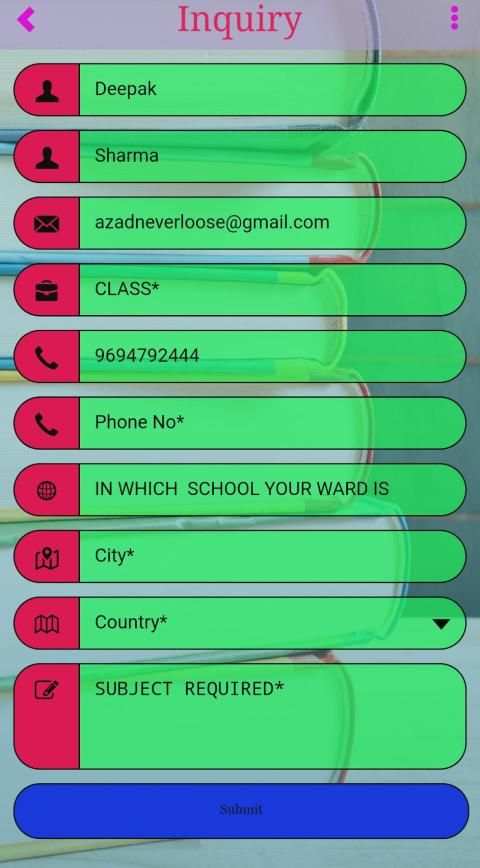Edit the phone field showing 9694792444
This screenshot has height=868, width=480.
point(272,356)
